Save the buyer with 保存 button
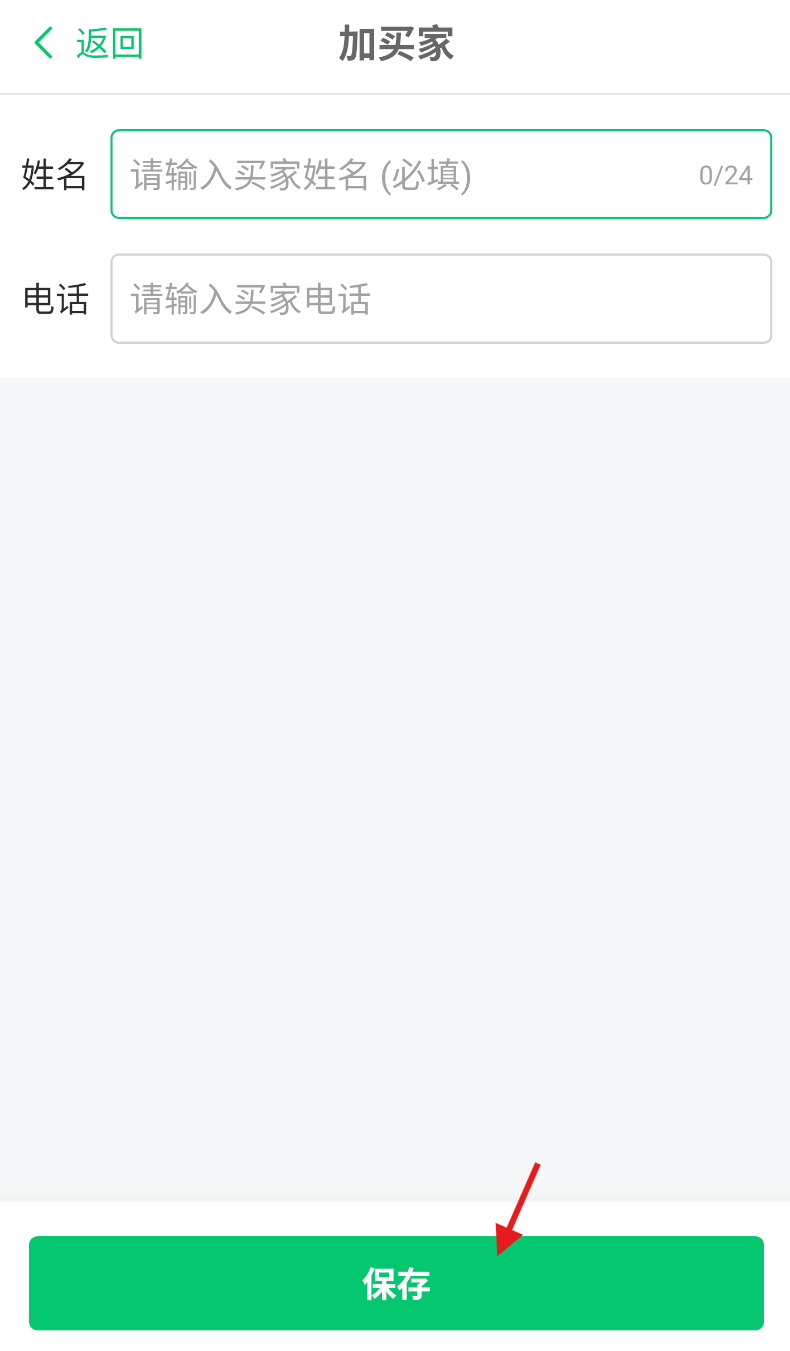Image resolution: width=790 pixels, height=1351 pixels. tap(396, 1283)
